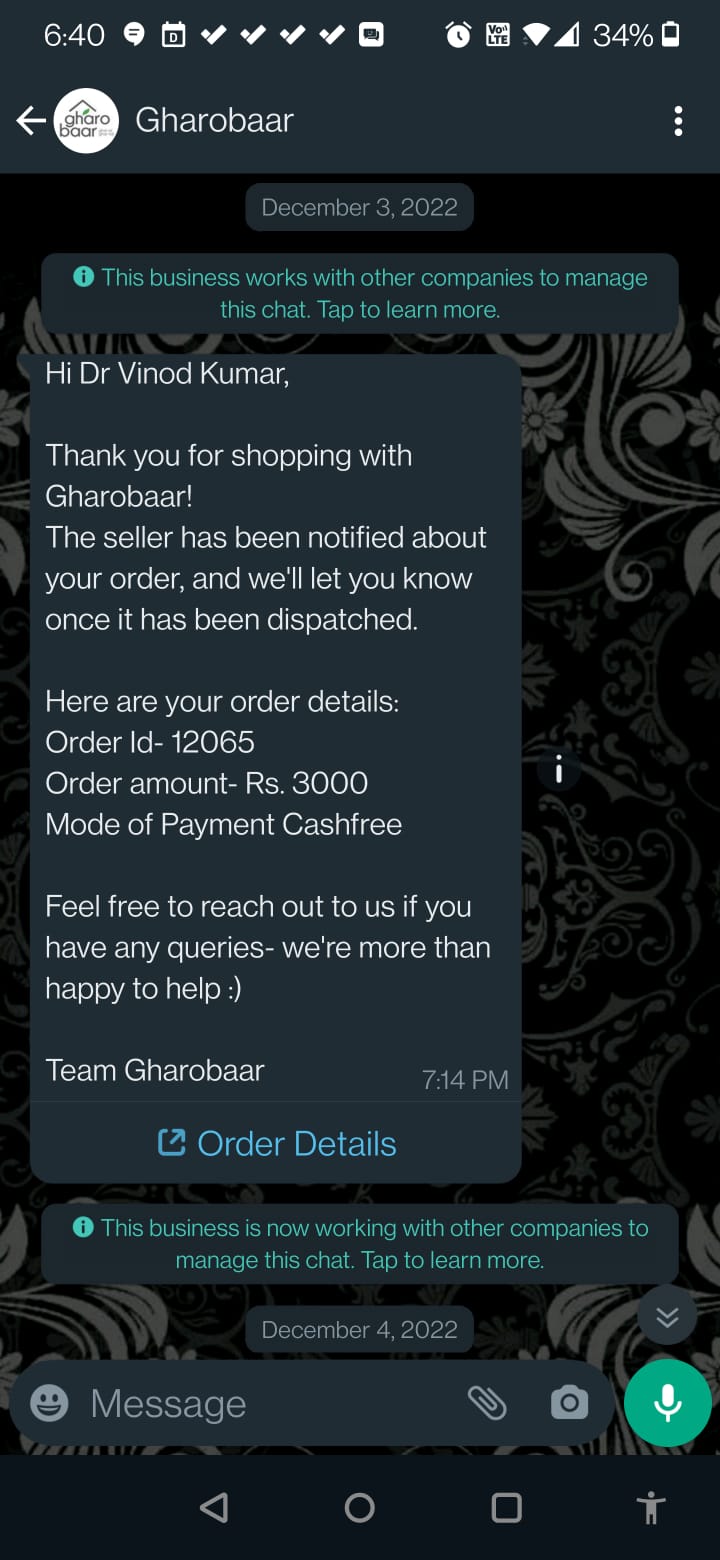Image resolution: width=720 pixels, height=1560 pixels.
Task: Open the Order Details link
Action: [277, 1143]
